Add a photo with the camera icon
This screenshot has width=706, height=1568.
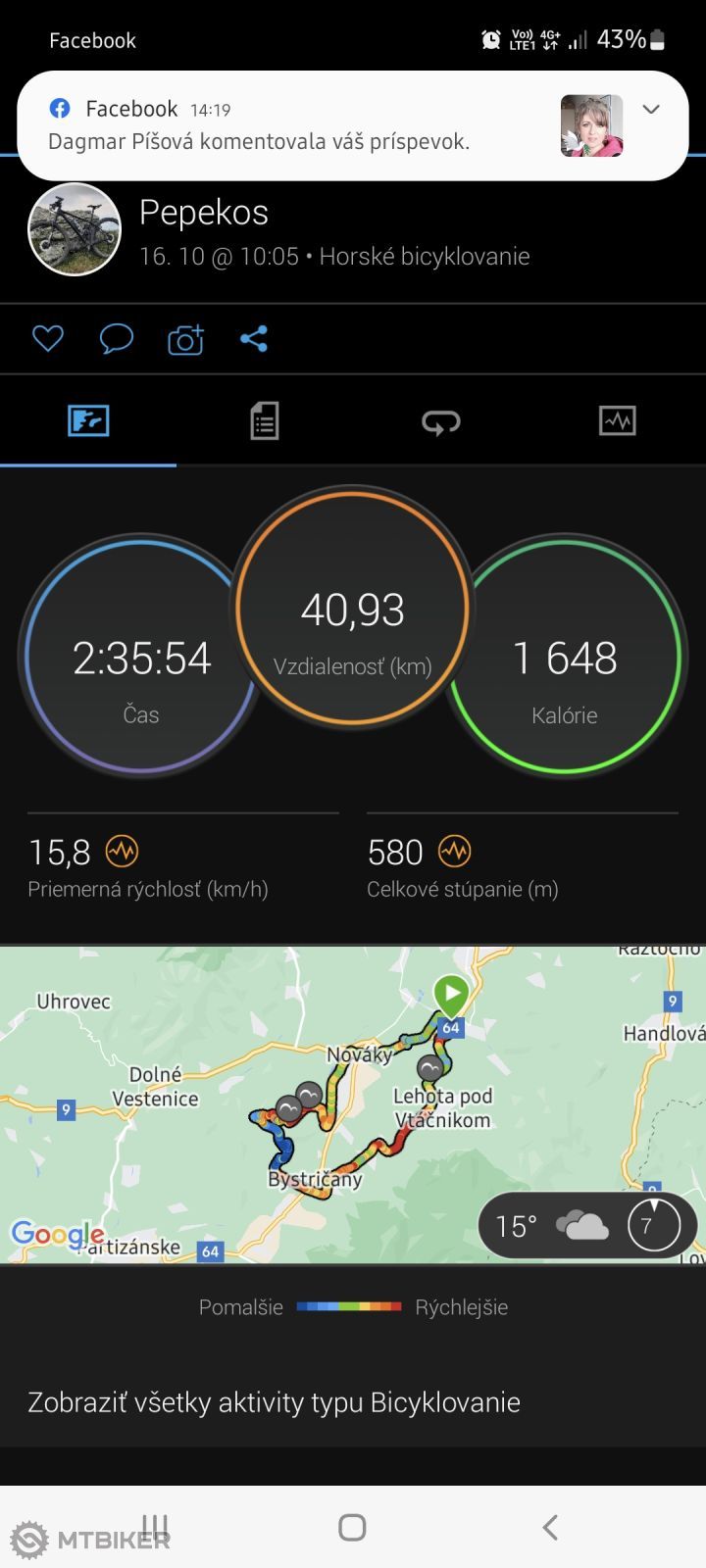pos(185,339)
